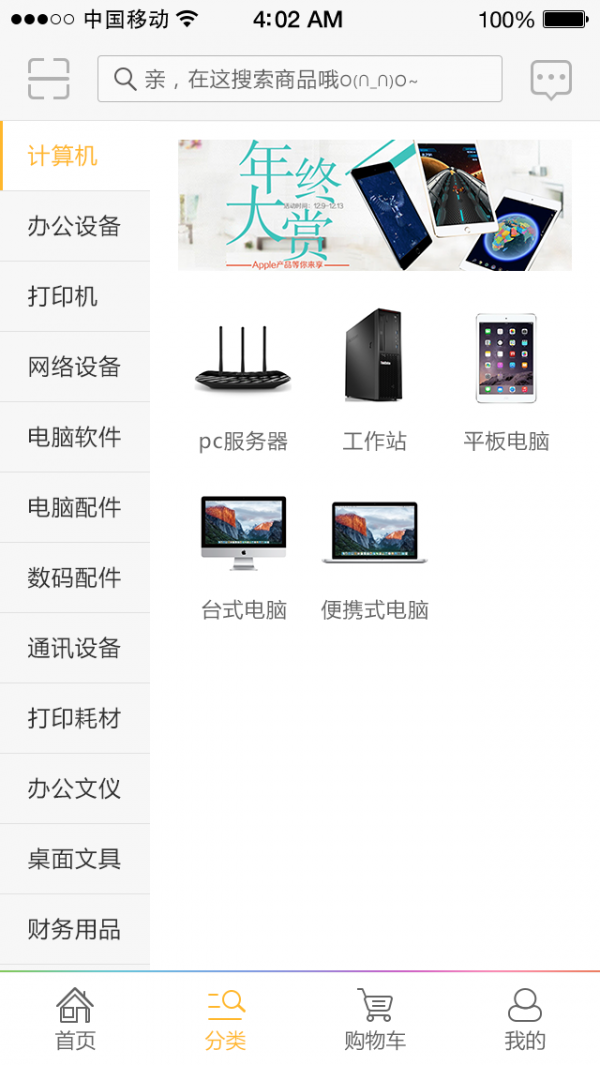
Task: Switch to the 首页 tab
Action: point(75,1018)
